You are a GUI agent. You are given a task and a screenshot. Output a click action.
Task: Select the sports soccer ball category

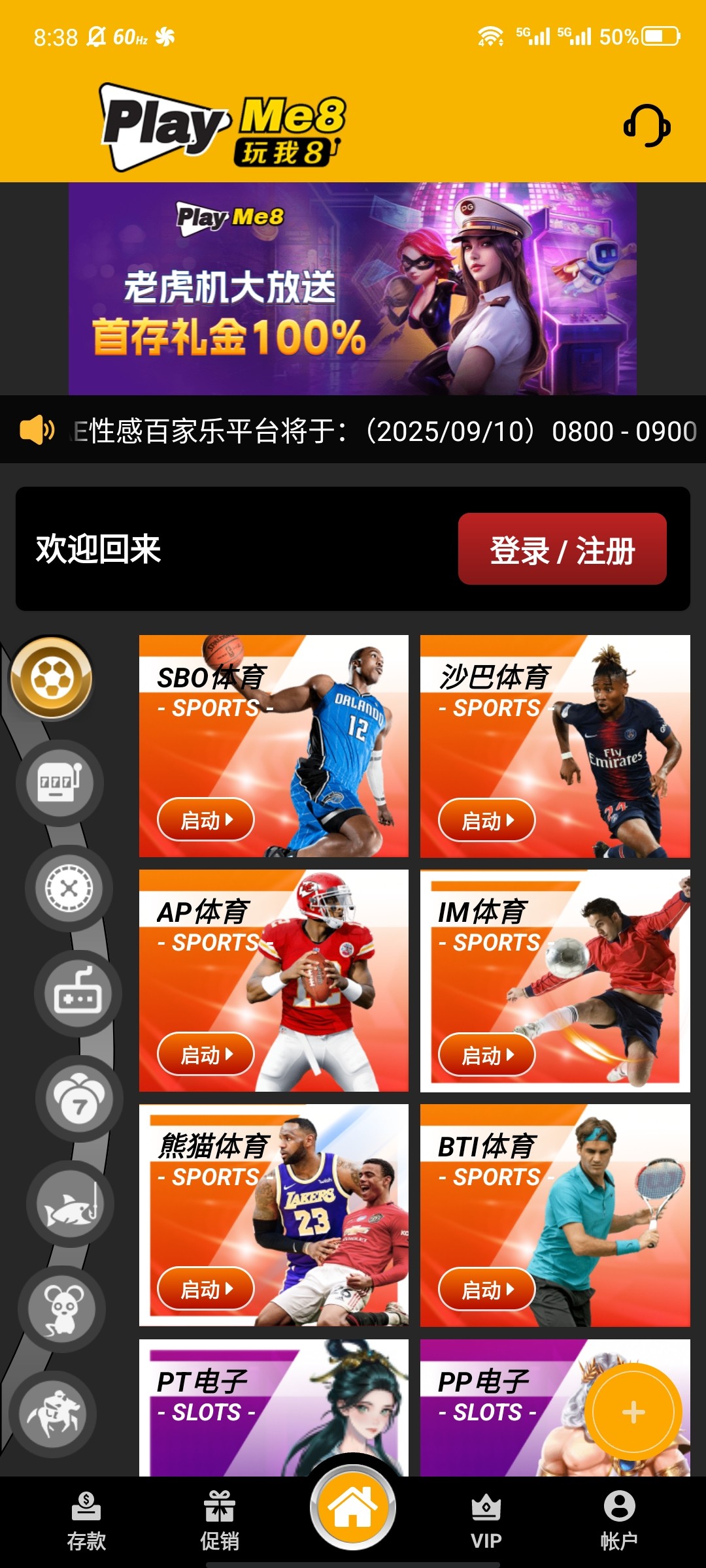click(52, 678)
